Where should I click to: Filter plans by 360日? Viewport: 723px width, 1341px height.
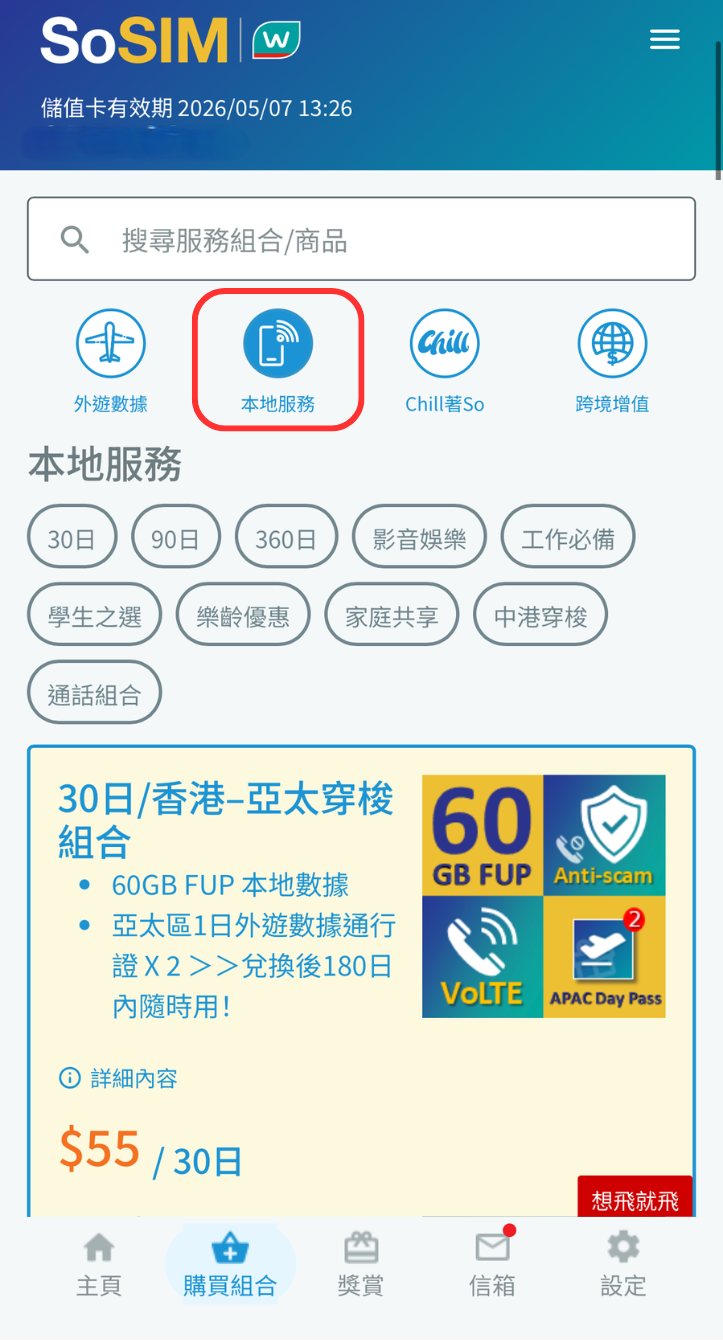(286, 540)
